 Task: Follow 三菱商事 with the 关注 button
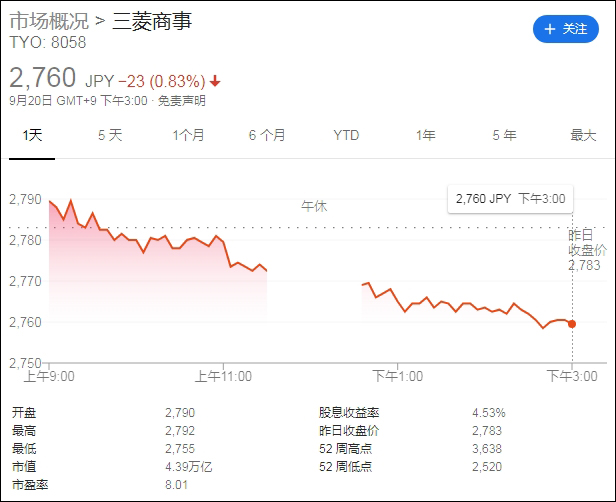click(x=566, y=29)
